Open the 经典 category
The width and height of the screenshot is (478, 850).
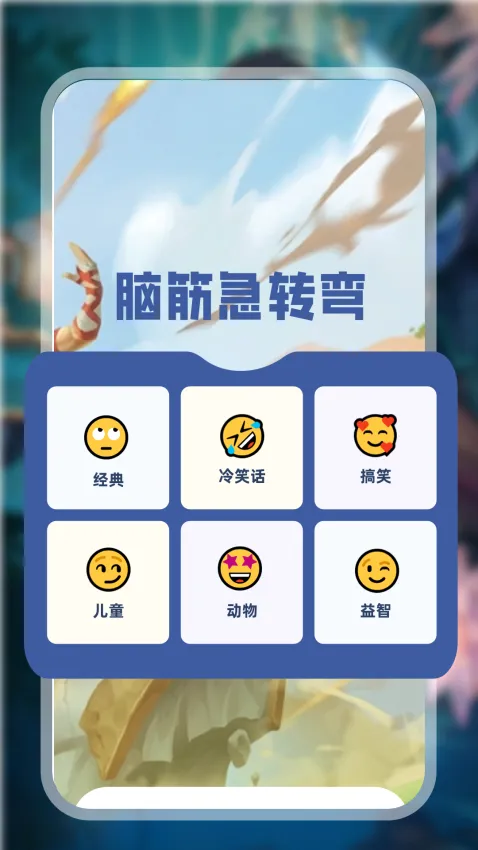pos(108,448)
